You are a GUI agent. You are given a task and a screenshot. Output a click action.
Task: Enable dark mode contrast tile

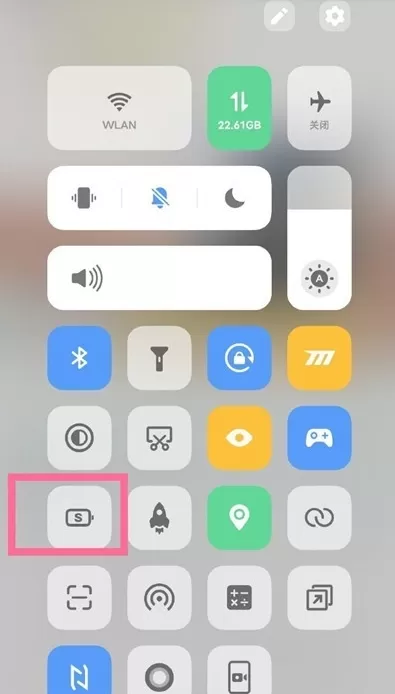pos(79,438)
